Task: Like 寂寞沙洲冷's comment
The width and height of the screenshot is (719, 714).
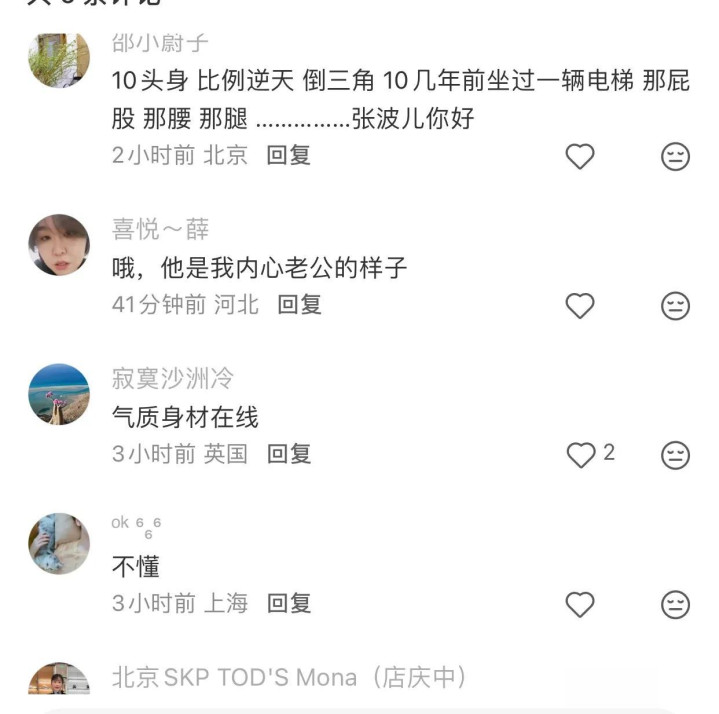Action: click(581, 455)
